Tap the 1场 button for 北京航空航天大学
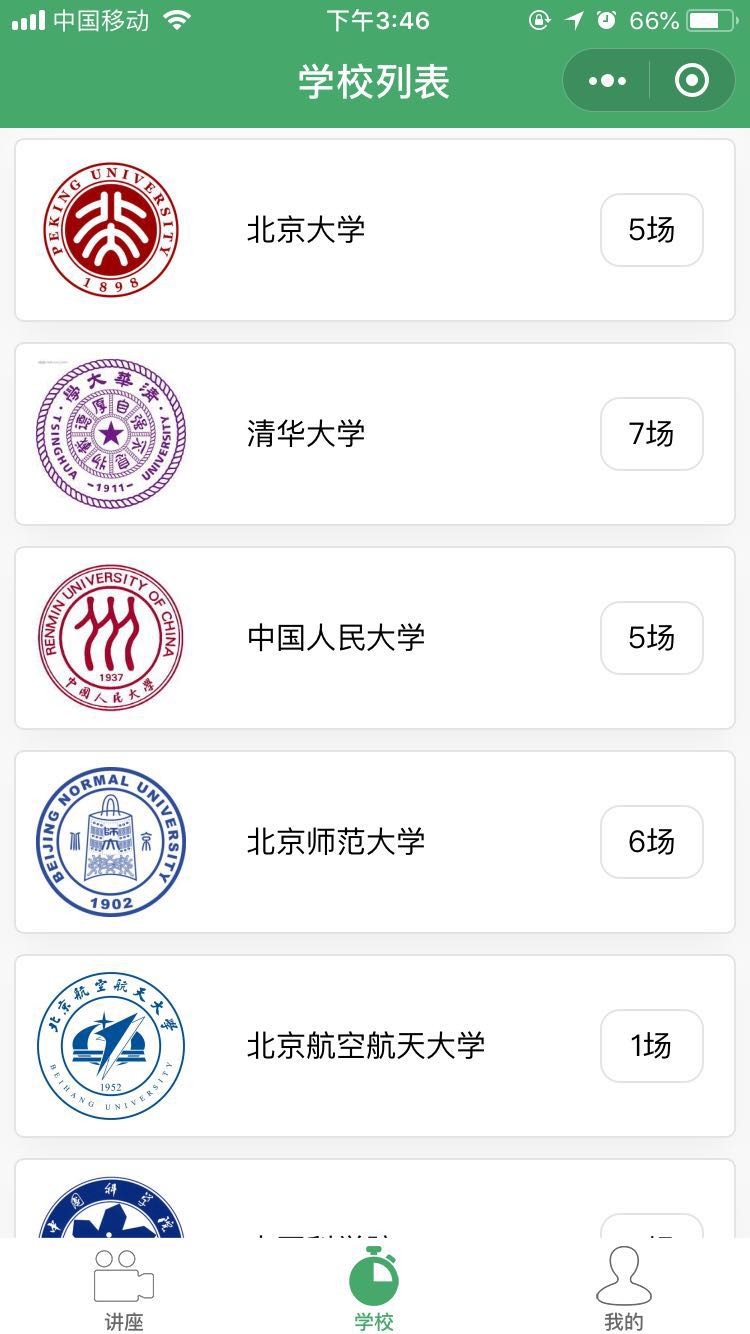750x1334 pixels. (x=652, y=1046)
